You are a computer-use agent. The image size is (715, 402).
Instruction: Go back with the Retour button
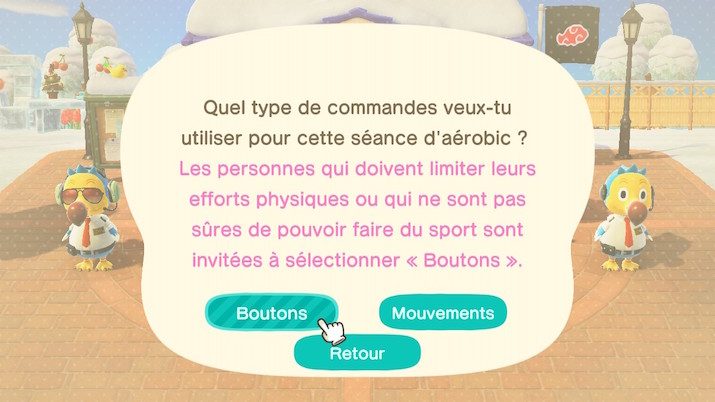pos(357,353)
